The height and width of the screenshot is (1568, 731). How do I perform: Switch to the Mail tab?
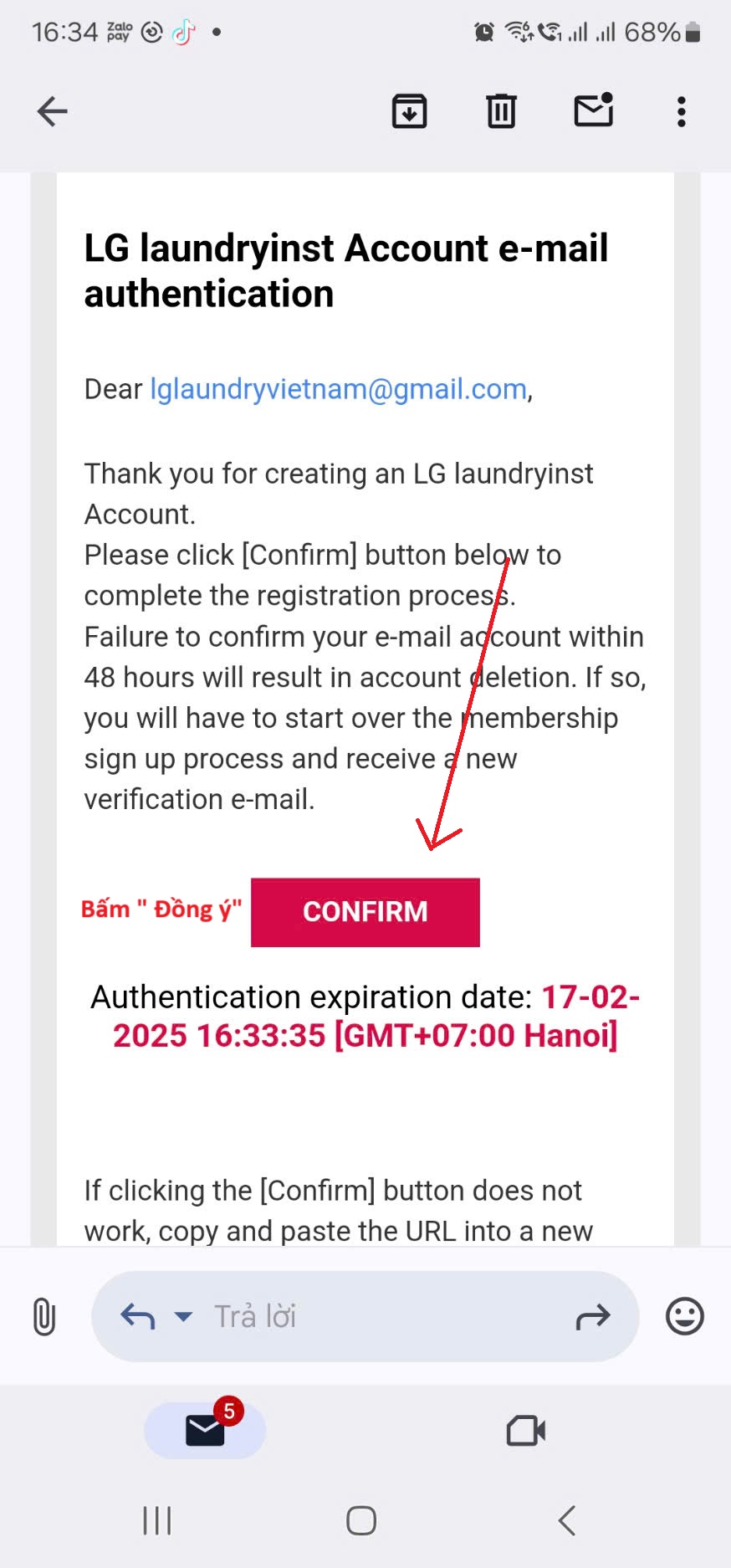click(205, 1430)
